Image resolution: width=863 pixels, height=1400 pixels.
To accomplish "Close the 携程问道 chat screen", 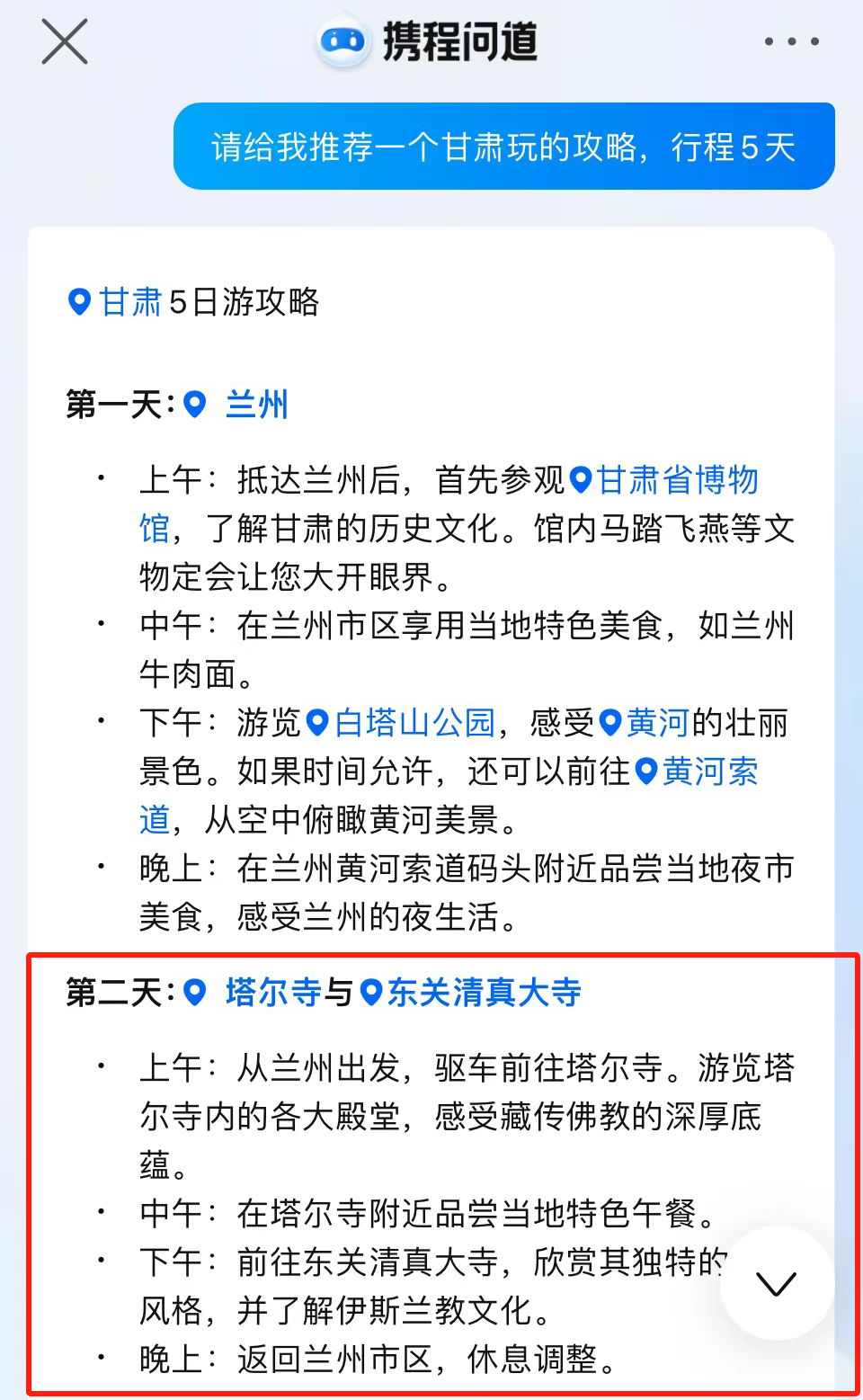I will click(x=65, y=42).
